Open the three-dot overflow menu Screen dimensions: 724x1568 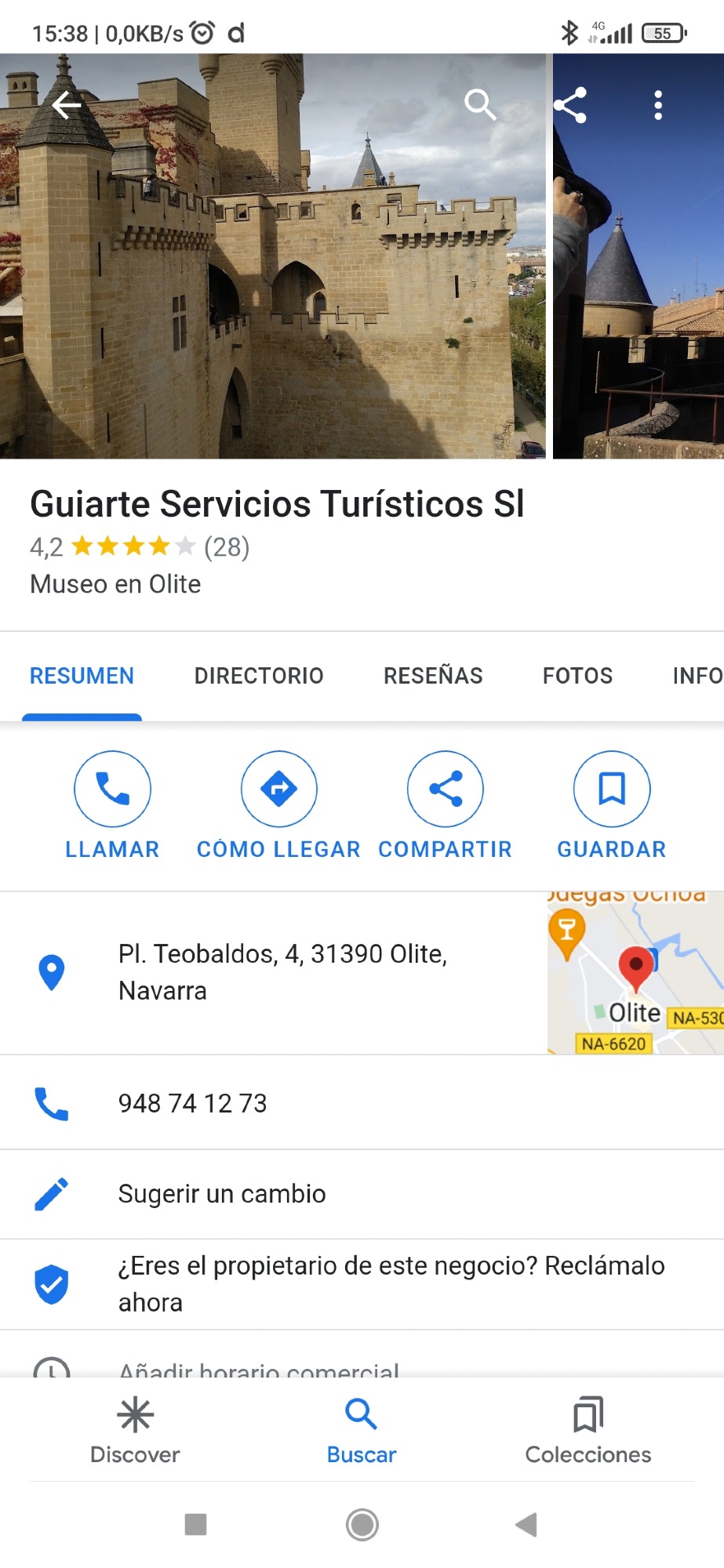coord(658,105)
